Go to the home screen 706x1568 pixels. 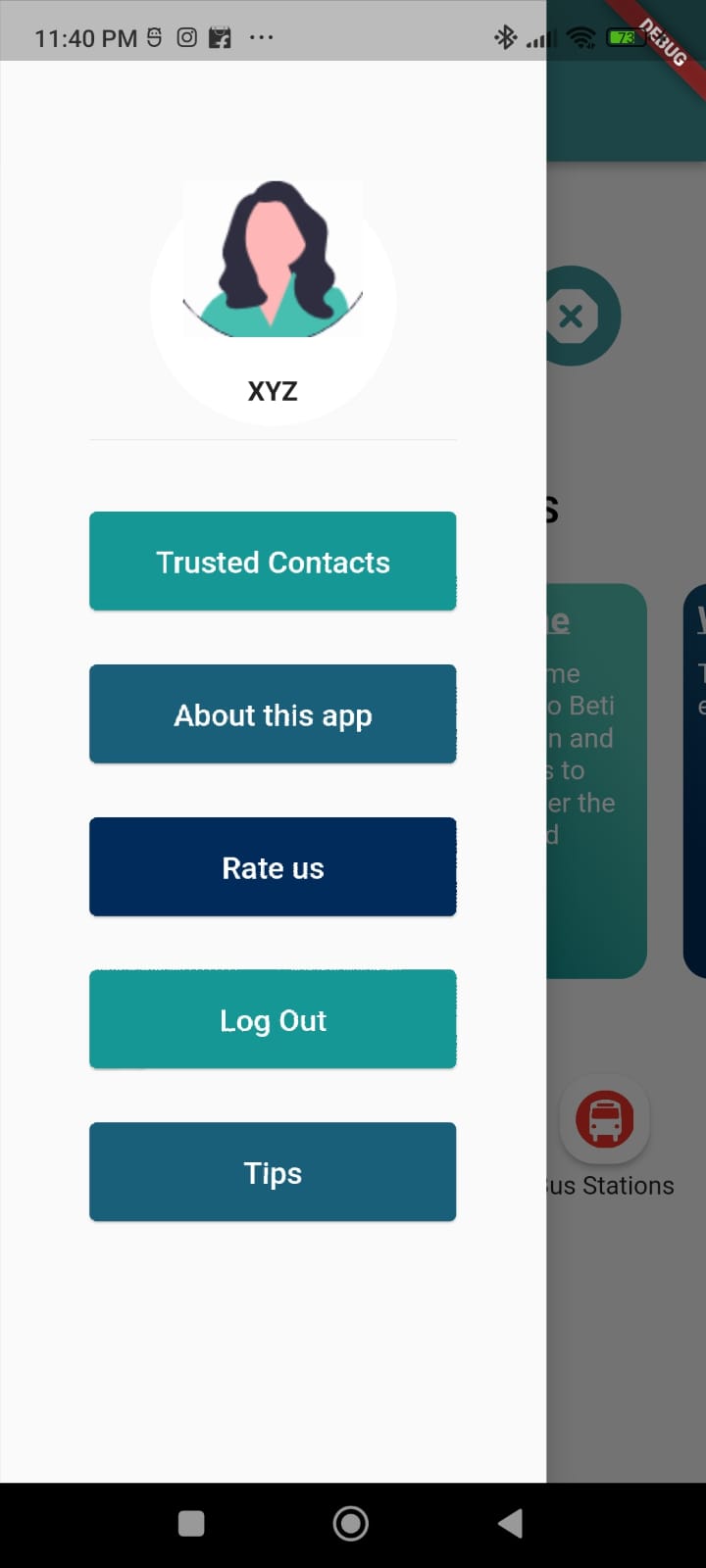[x=351, y=1523]
